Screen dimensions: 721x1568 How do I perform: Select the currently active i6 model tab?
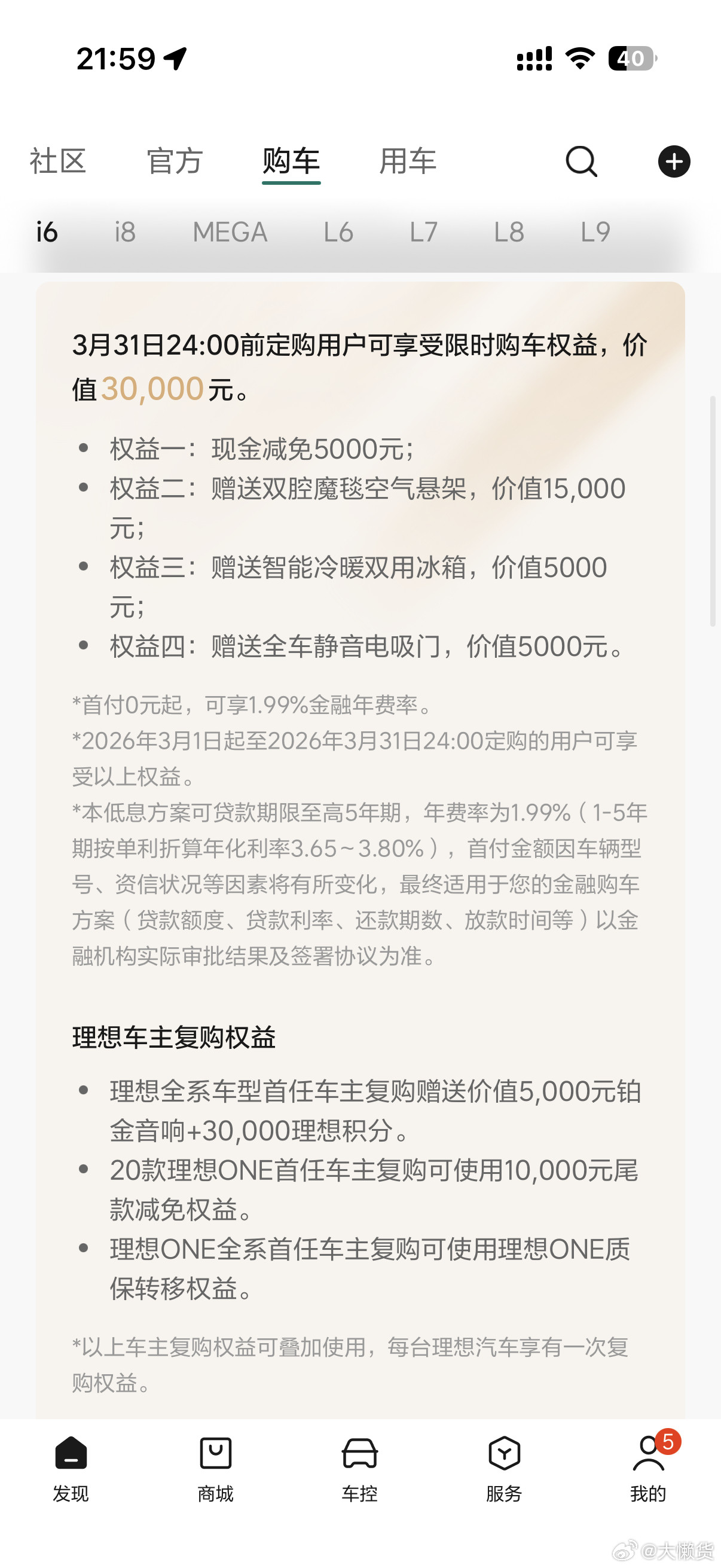[47, 232]
